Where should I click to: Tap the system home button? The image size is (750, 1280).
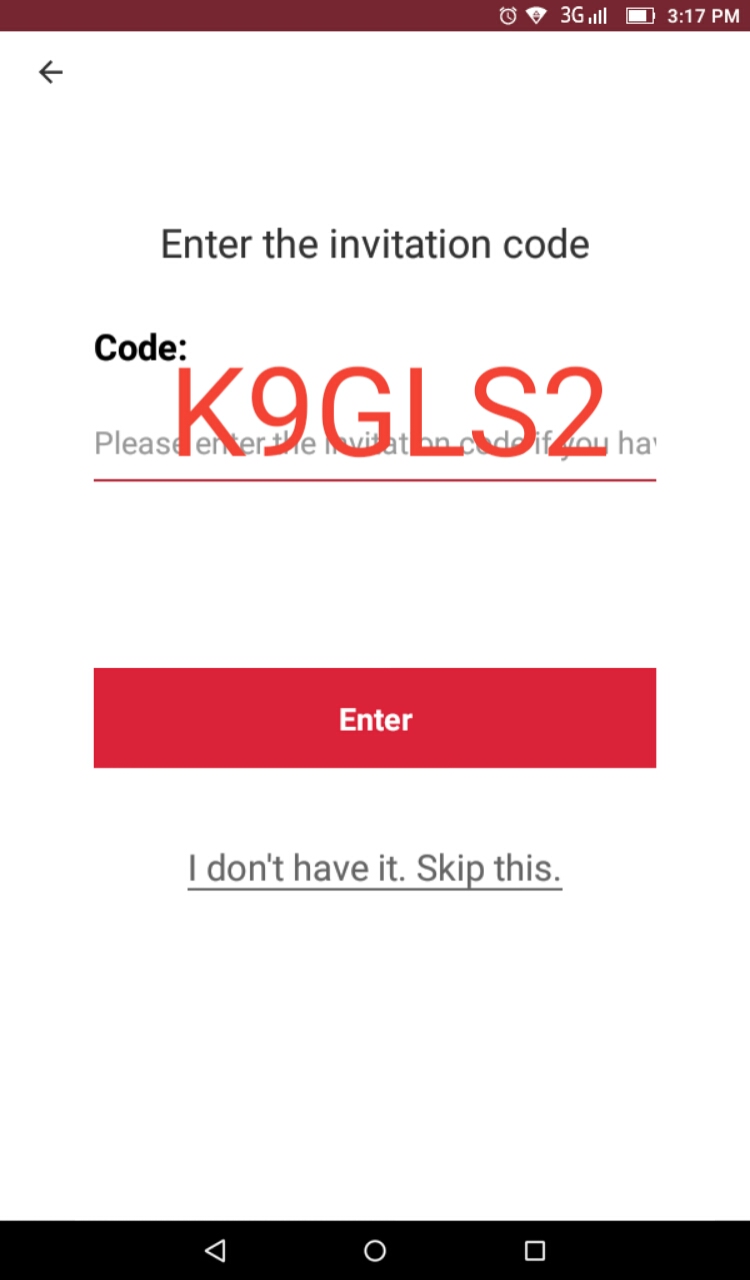click(x=374, y=1250)
